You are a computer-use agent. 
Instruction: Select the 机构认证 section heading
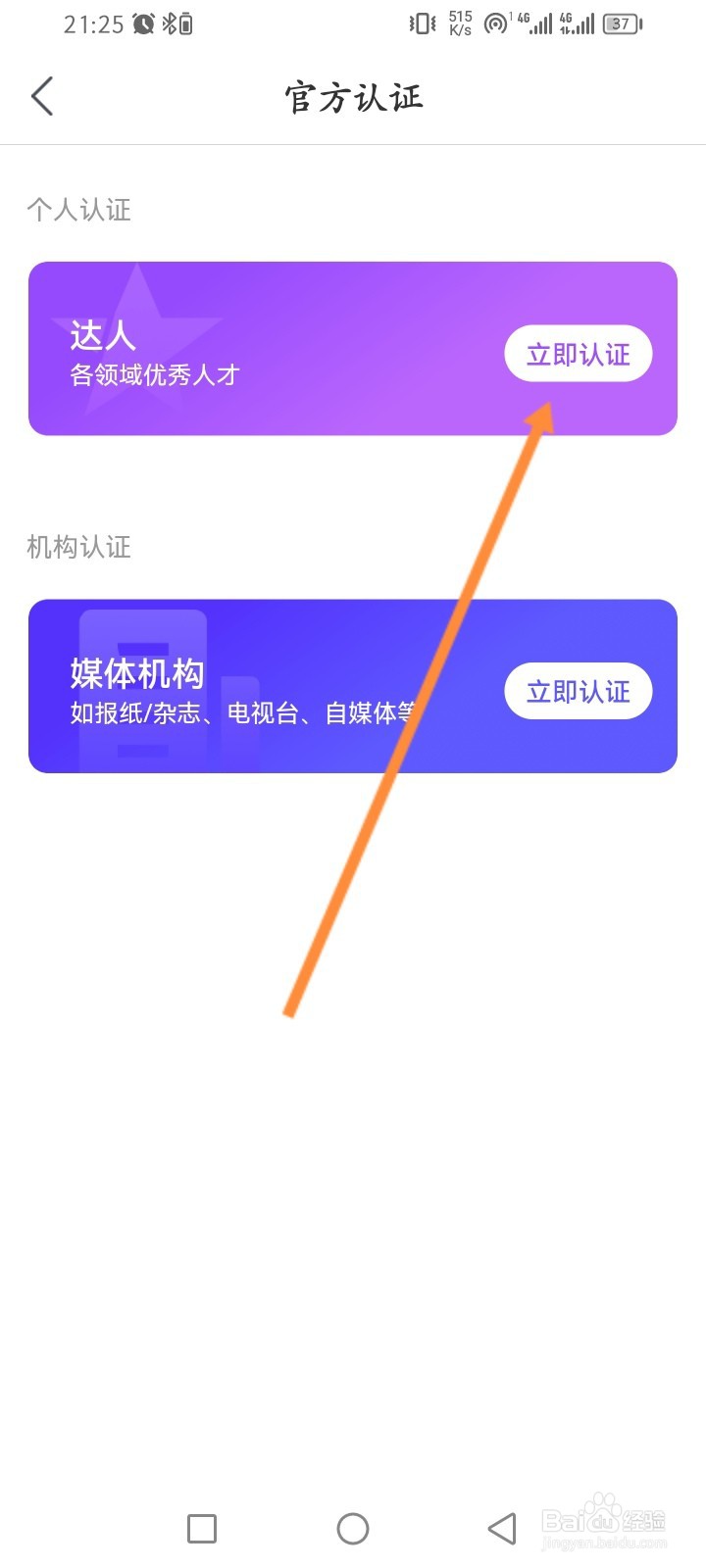pyautogui.click(x=77, y=547)
